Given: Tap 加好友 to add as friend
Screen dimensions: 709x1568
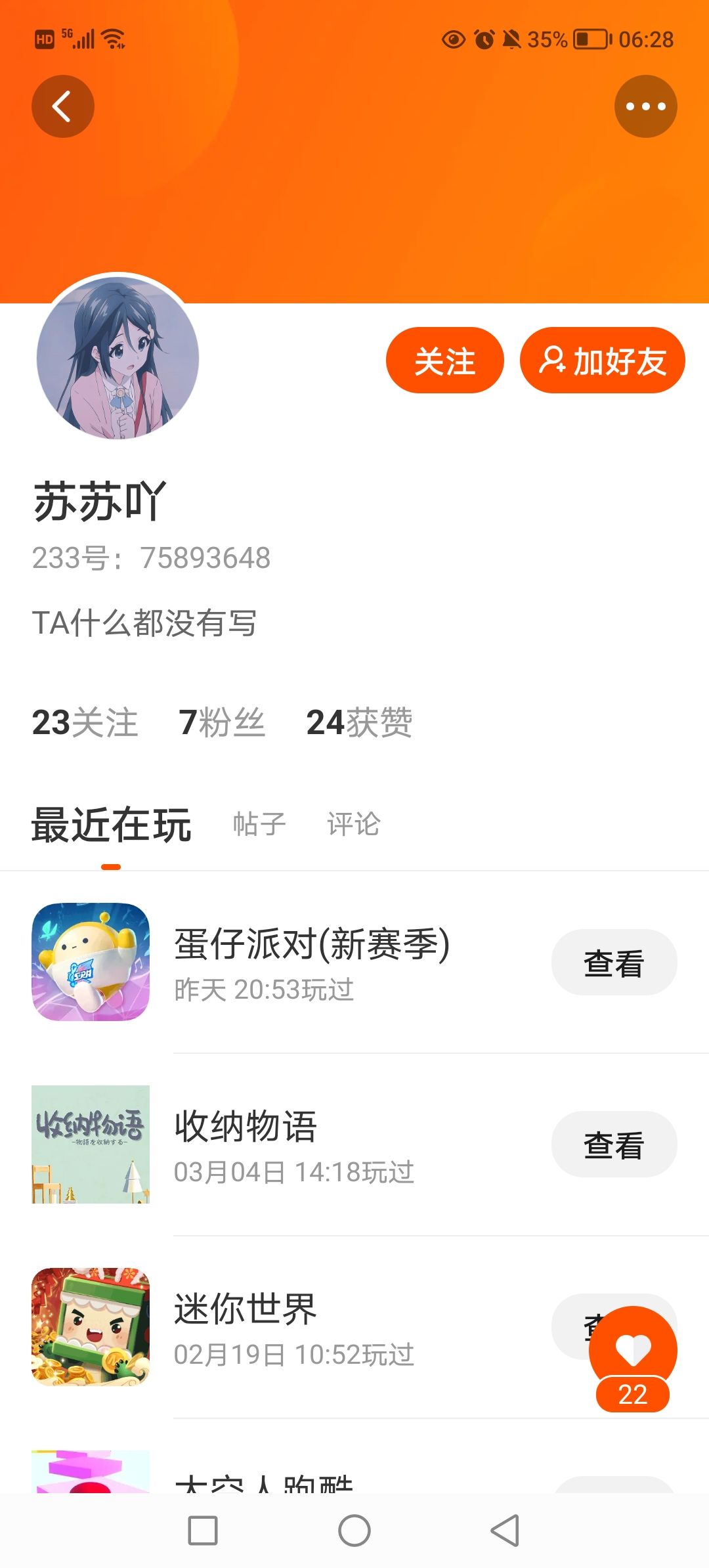Looking at the screenshot, I should [x=603, y=360].
